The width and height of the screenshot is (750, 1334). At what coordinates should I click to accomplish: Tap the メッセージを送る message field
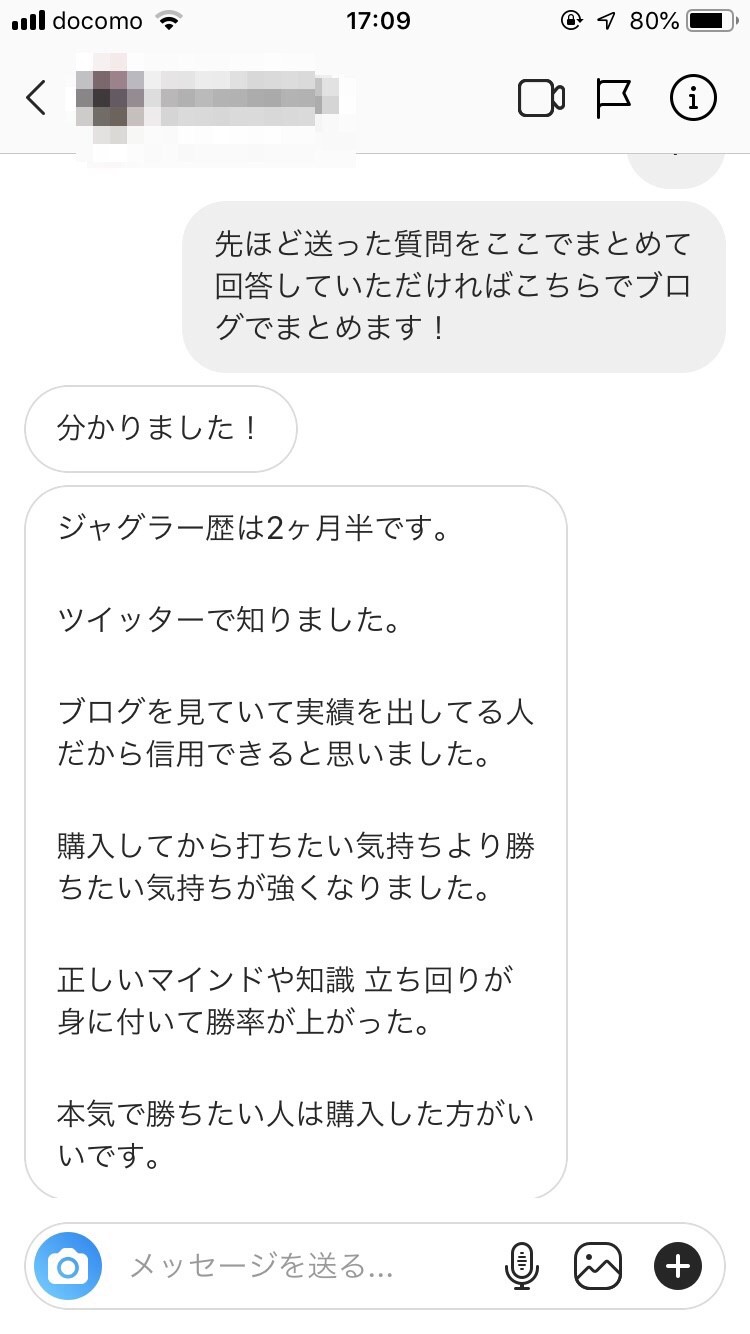pyautogui.click(x=300, y=1267)
